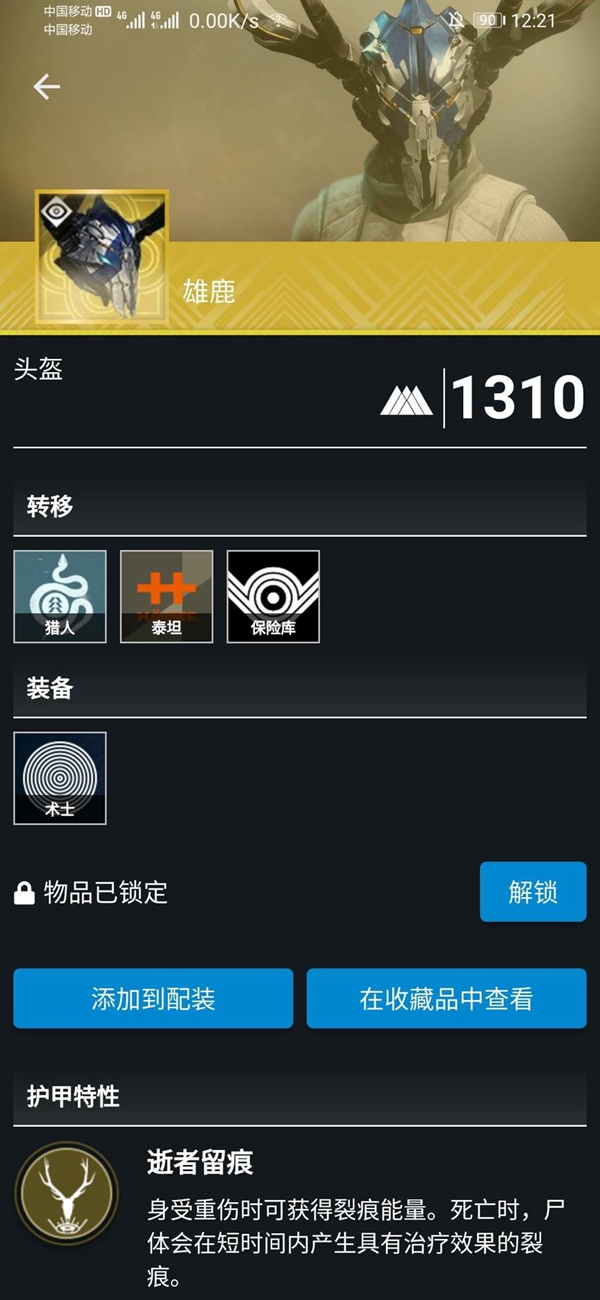
Task: Open 在收藏品中查看 to view in collections
Action: pos(446,998)
